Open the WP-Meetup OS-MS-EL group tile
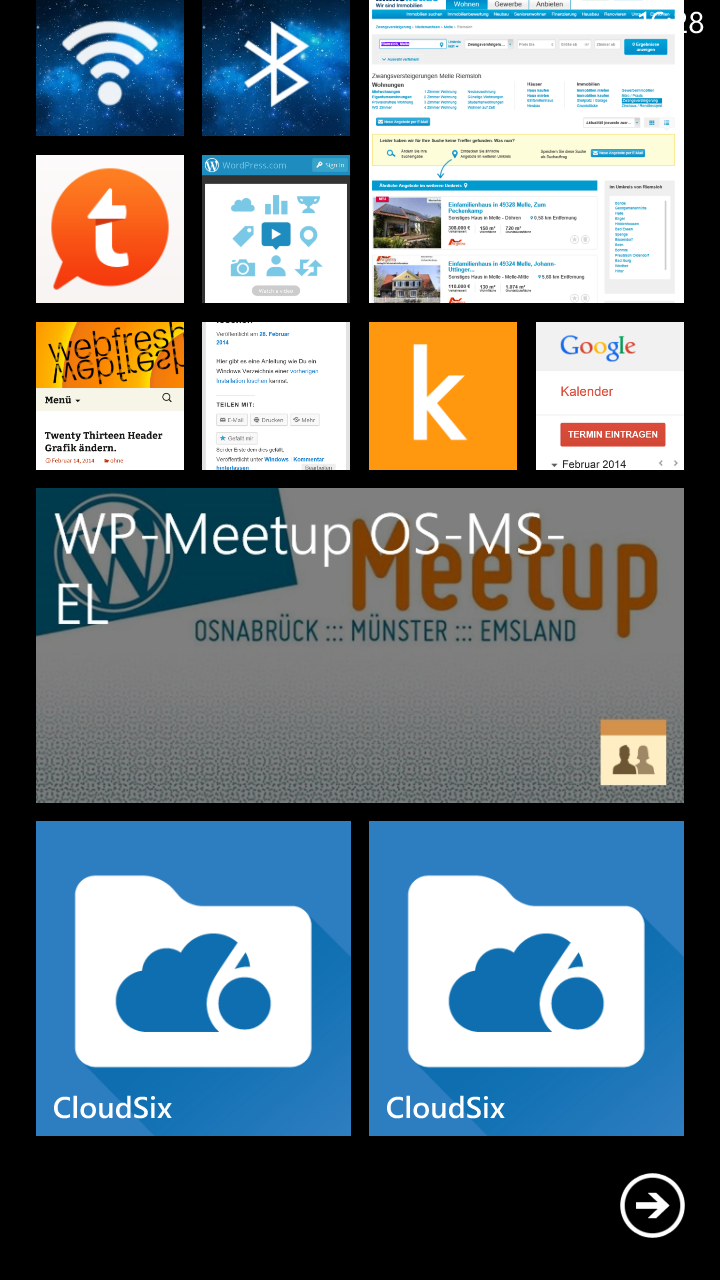The width and height of the screenshot is (720, 1280). point(360,645)
